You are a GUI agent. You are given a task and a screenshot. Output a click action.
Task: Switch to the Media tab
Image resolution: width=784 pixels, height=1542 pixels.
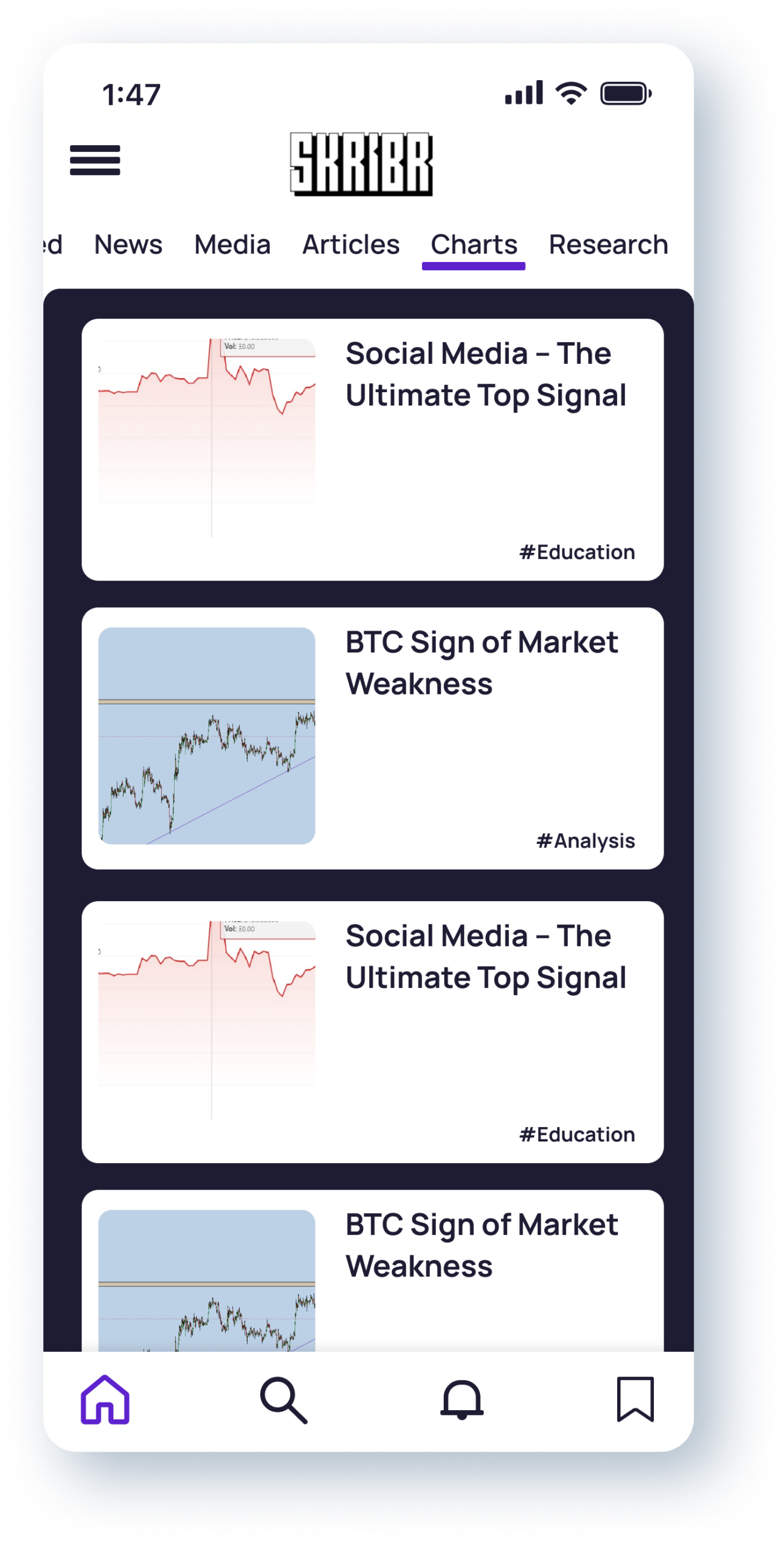(232, 245)
